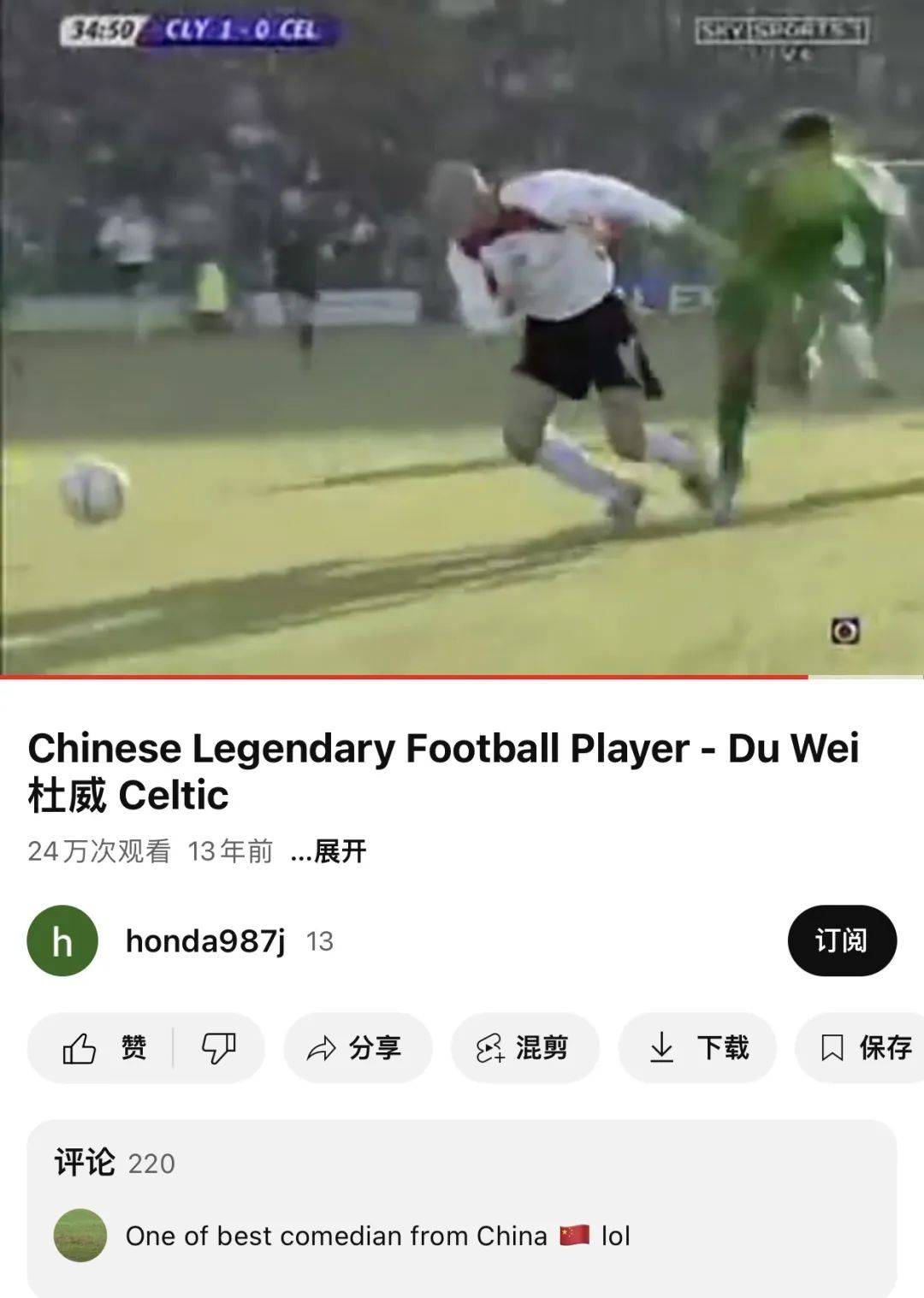Open honda987j channel page
The image size is (924, 1298).
[x=204, y=940]
